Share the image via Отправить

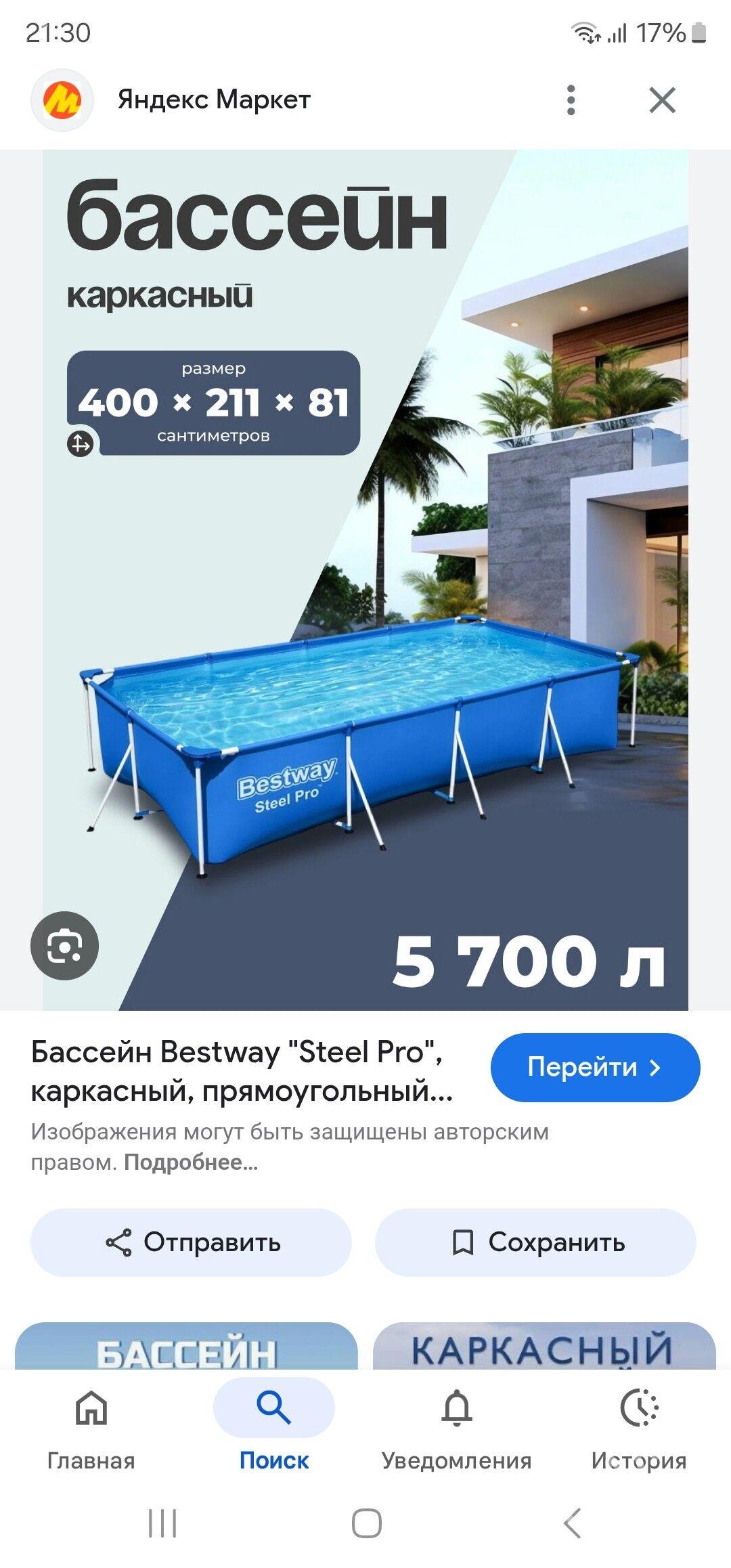pyautogui.click(x=191, y=1242)
